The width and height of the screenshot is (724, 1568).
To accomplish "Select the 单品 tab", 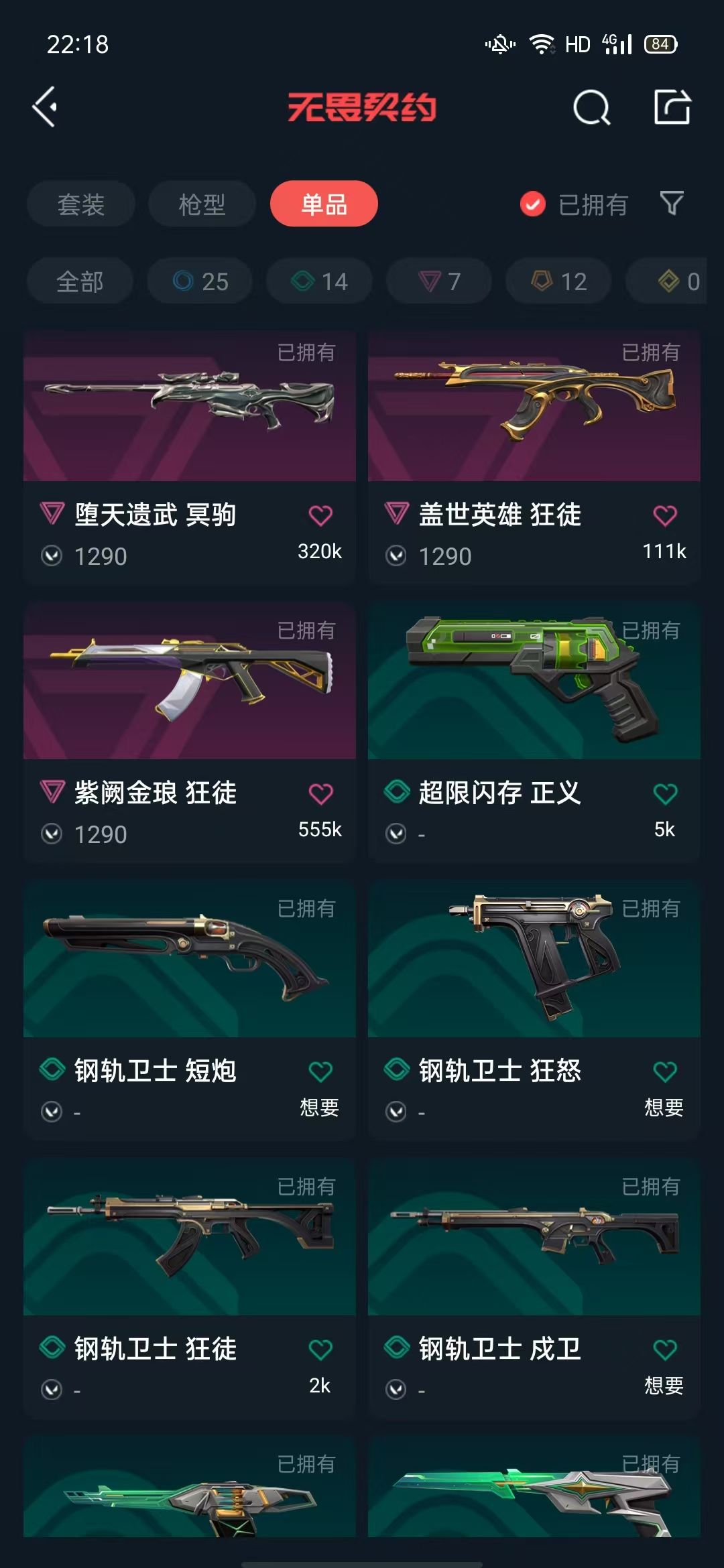I will pos(324,204).
